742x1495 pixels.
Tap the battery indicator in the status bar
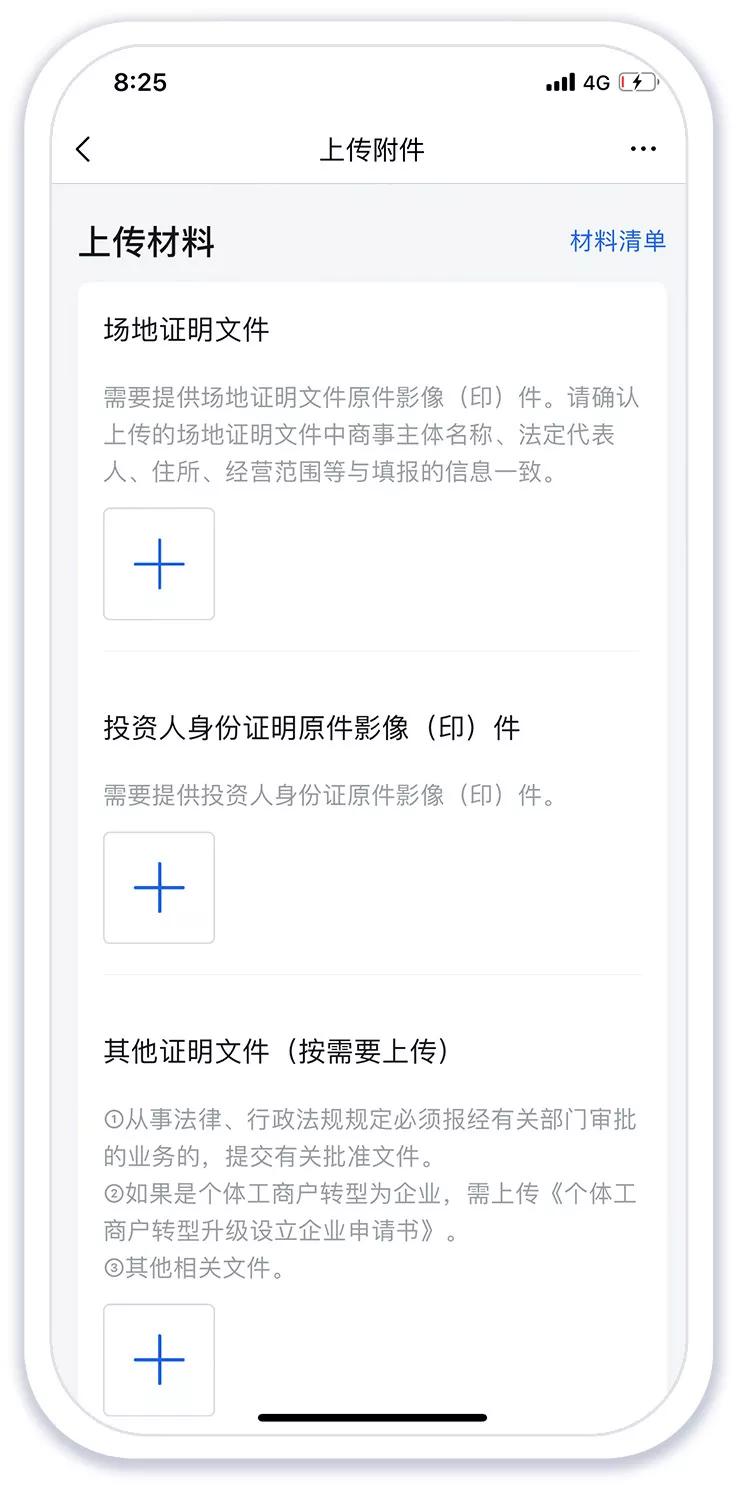click(637, 82)
